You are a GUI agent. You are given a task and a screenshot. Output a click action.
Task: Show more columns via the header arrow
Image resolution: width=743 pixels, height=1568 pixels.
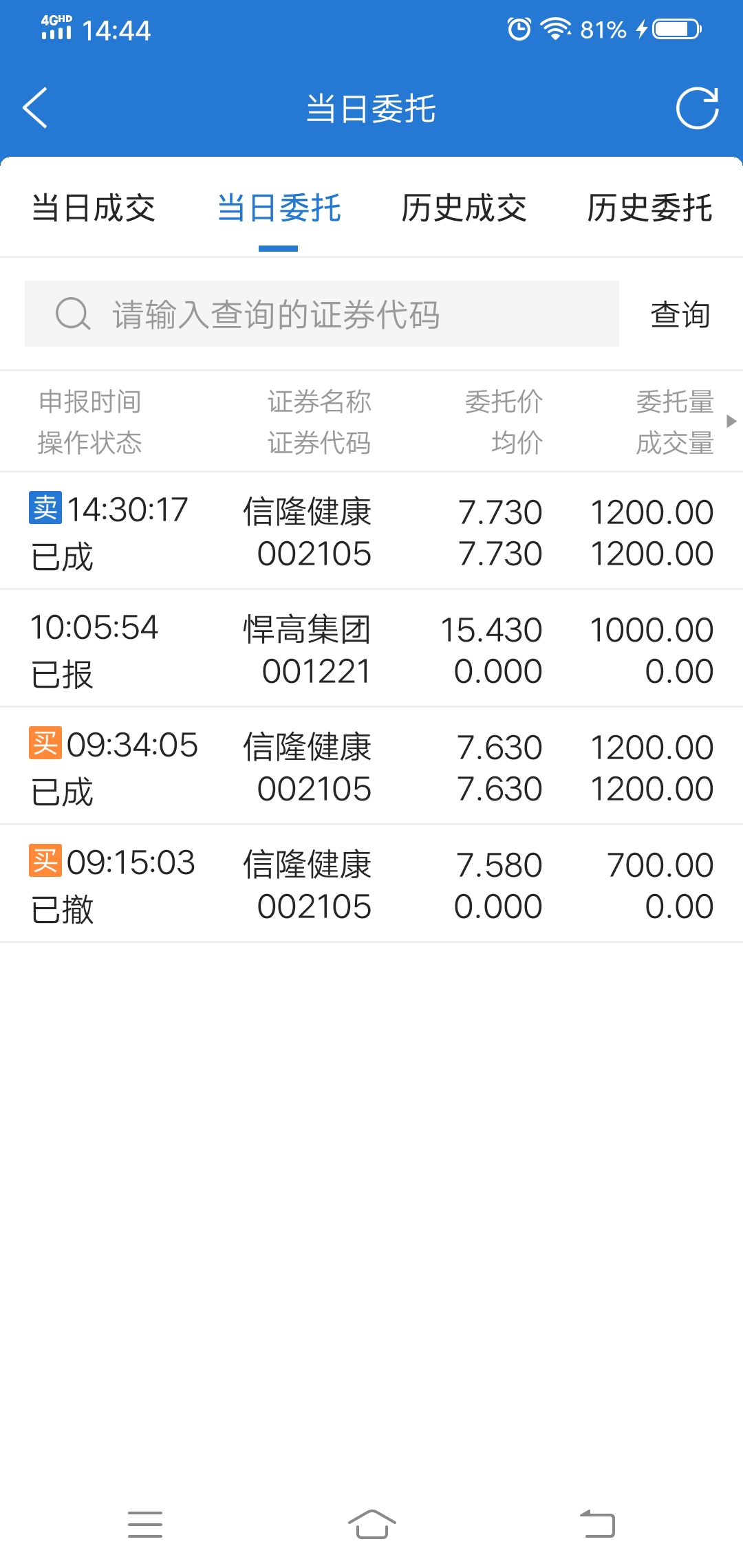click(x=731, y=421)
